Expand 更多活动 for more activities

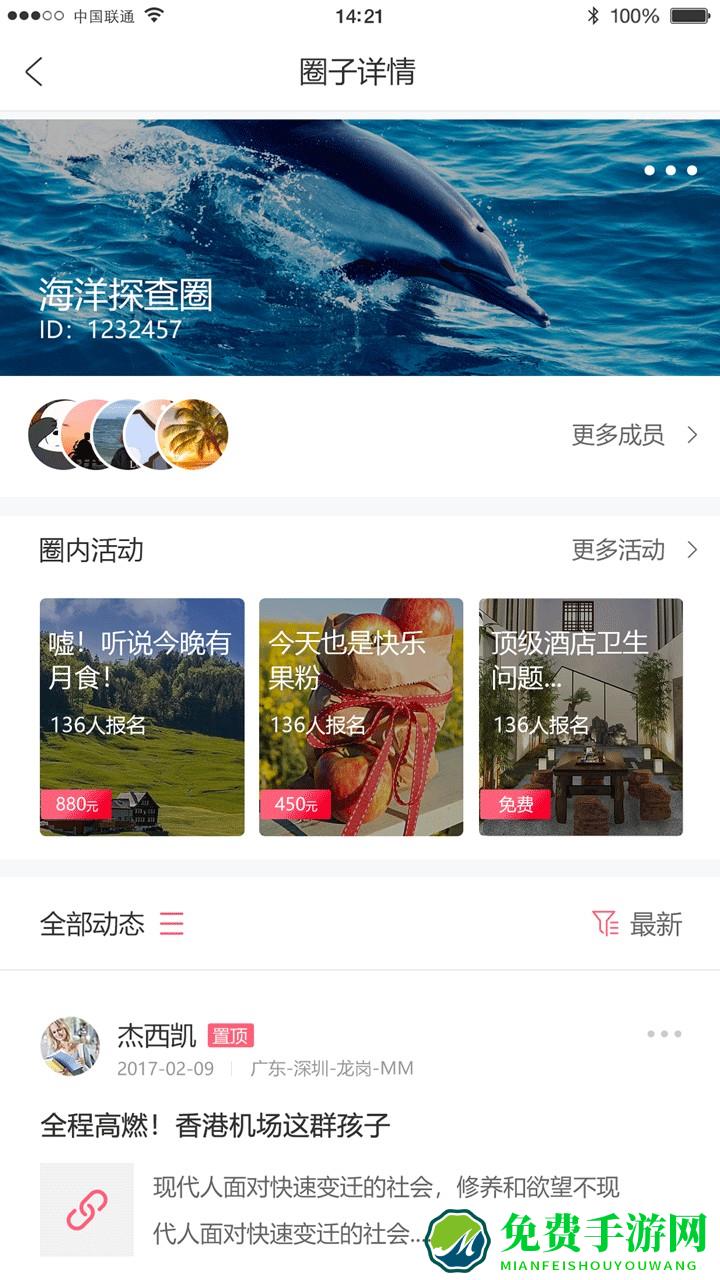coord(620,550)
